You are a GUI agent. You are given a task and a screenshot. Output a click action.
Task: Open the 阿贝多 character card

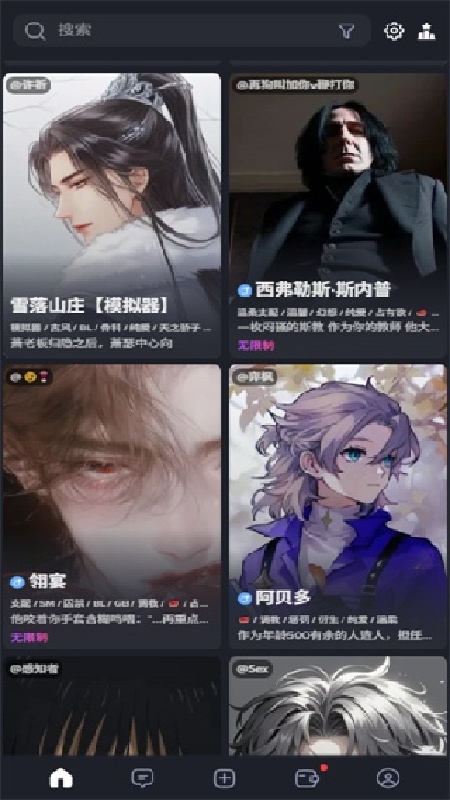pyautogui.click(x=337, y=506)
